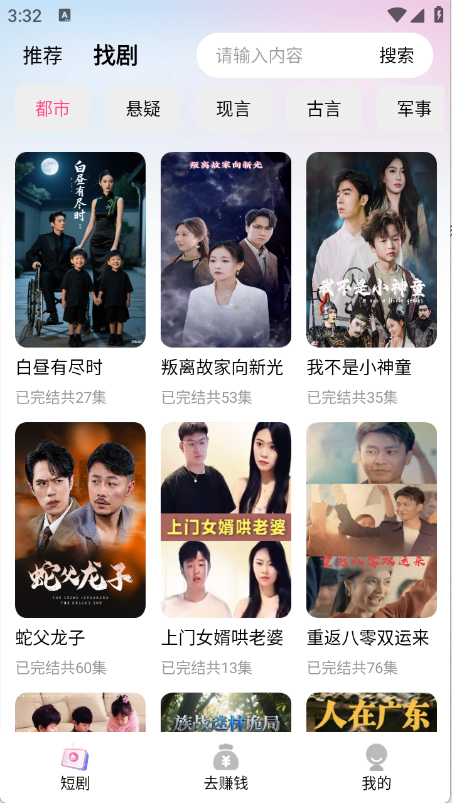The height and width of the screenshot is (803, 452).
Task: Tap the 搜索 button
Action: point(397,55)
